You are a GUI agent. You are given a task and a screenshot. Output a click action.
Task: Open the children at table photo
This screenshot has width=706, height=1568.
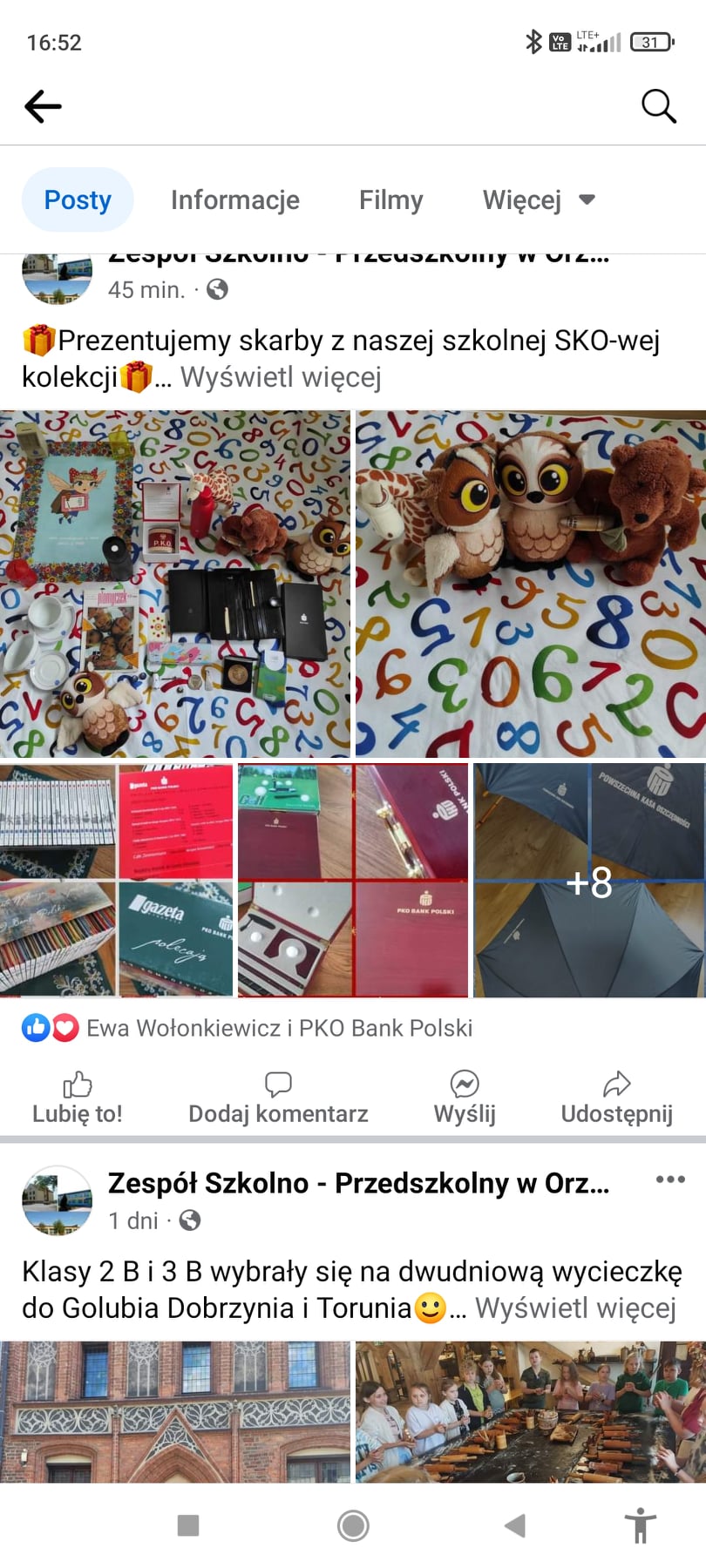[x=530, y=1411]
